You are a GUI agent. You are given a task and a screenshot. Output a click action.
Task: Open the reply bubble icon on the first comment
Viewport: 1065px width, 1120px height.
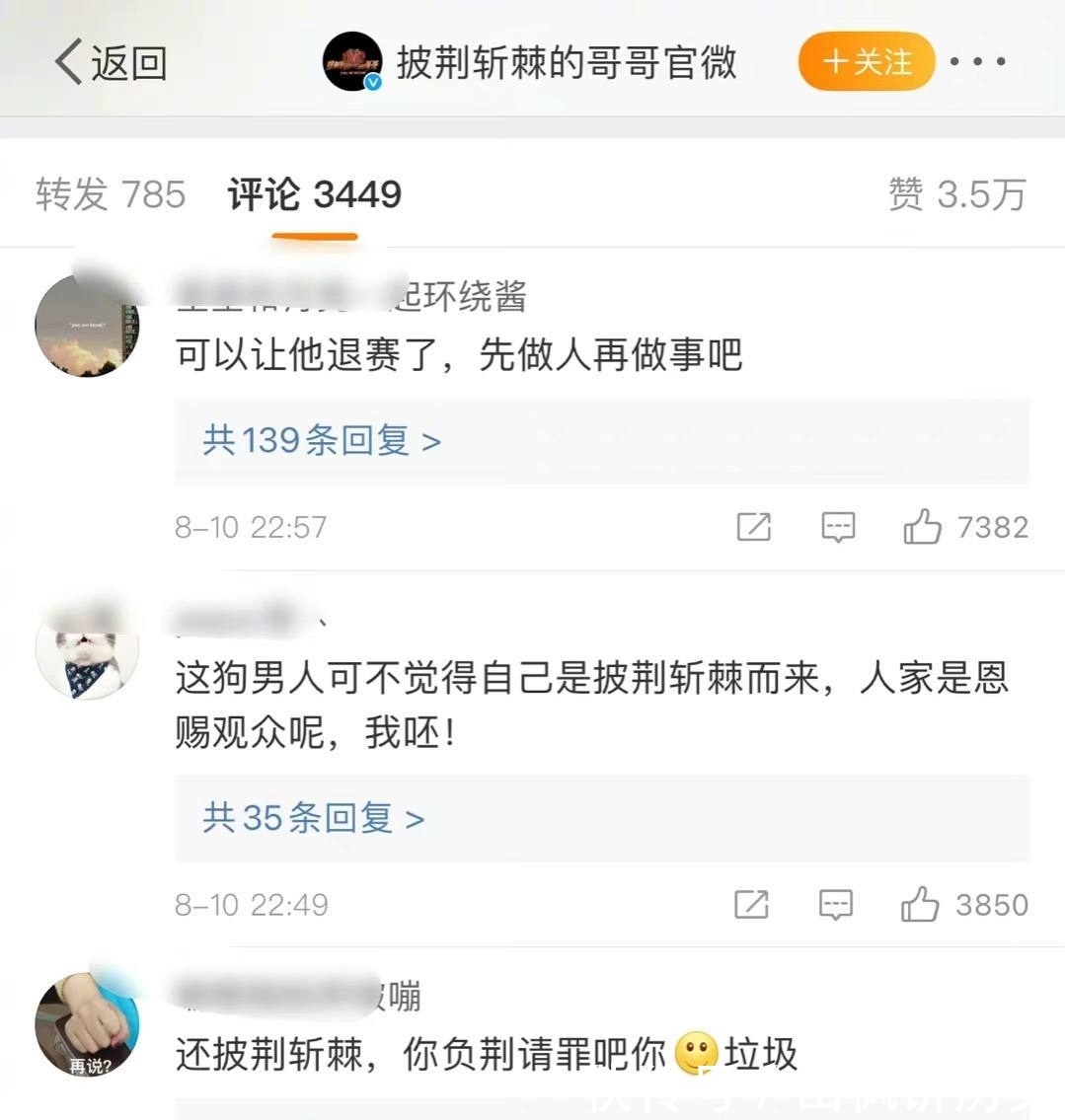836,527
